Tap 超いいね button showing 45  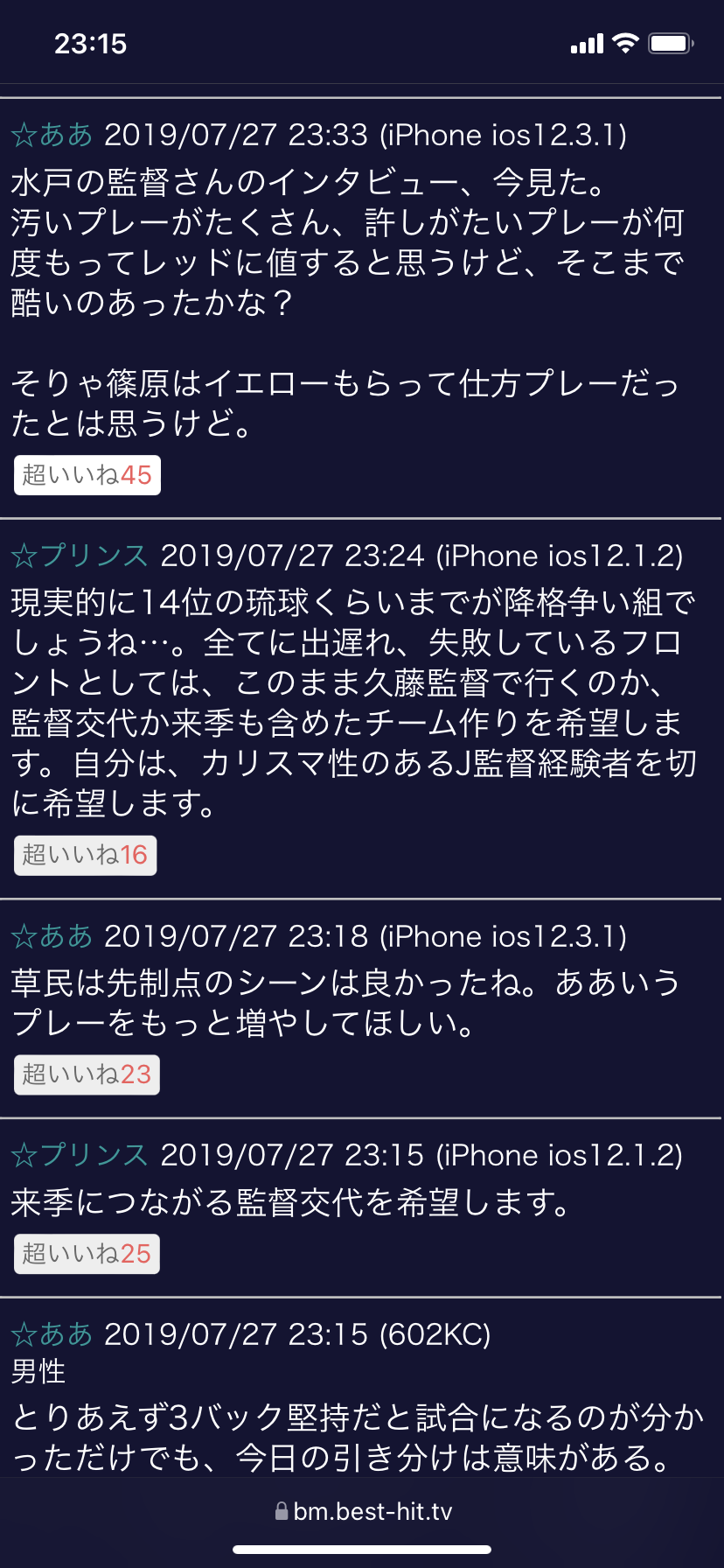point(87,475)
